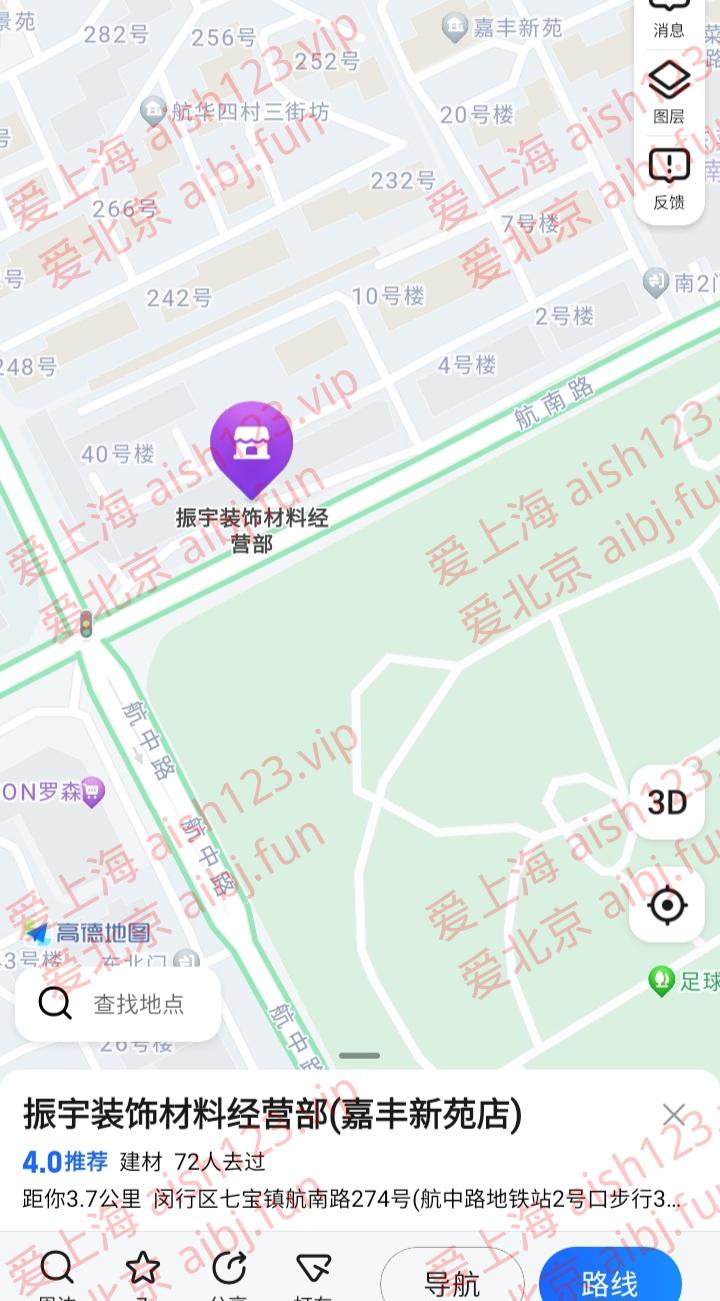Start navigation with 导航 button

tap(451, 1280)
